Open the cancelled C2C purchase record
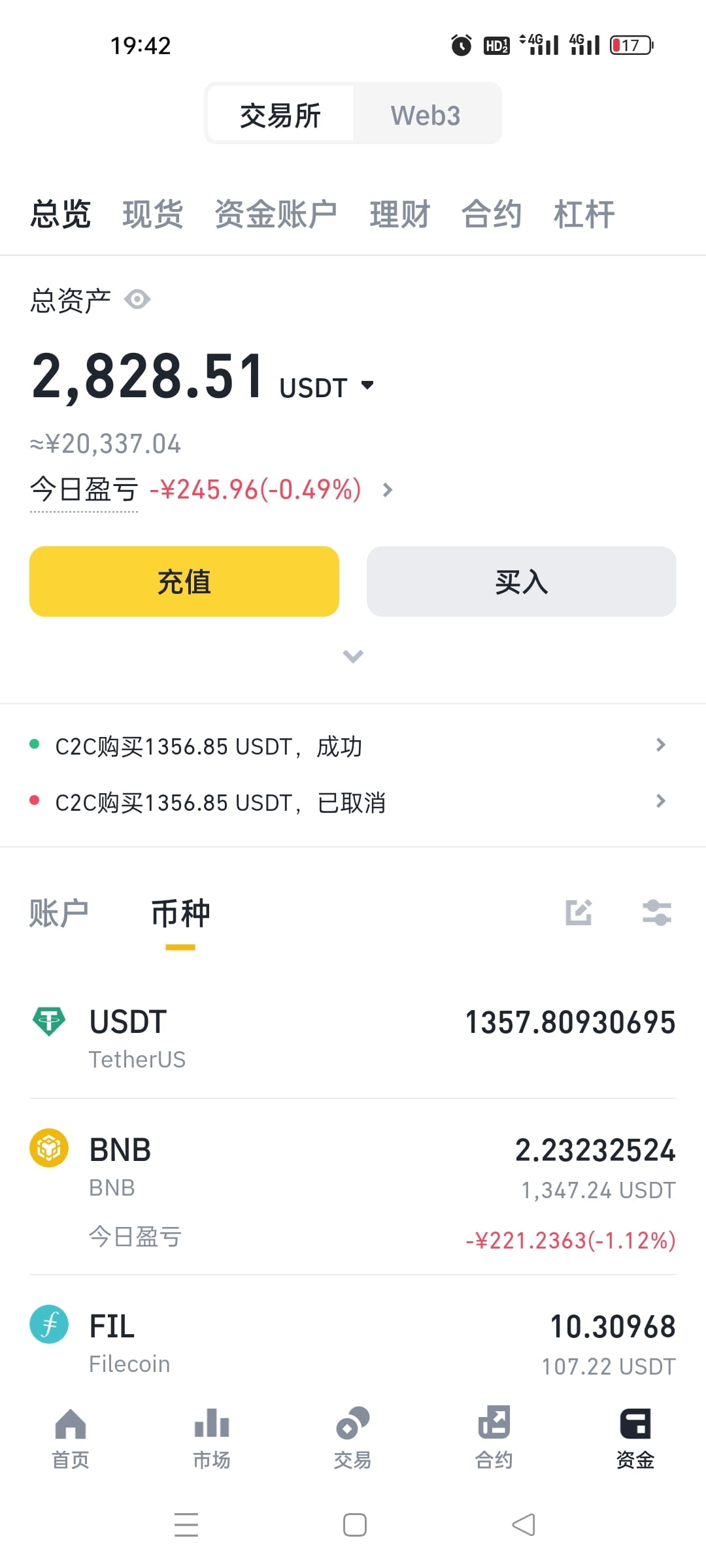The image size is (706, 1568). pos(353,802)
